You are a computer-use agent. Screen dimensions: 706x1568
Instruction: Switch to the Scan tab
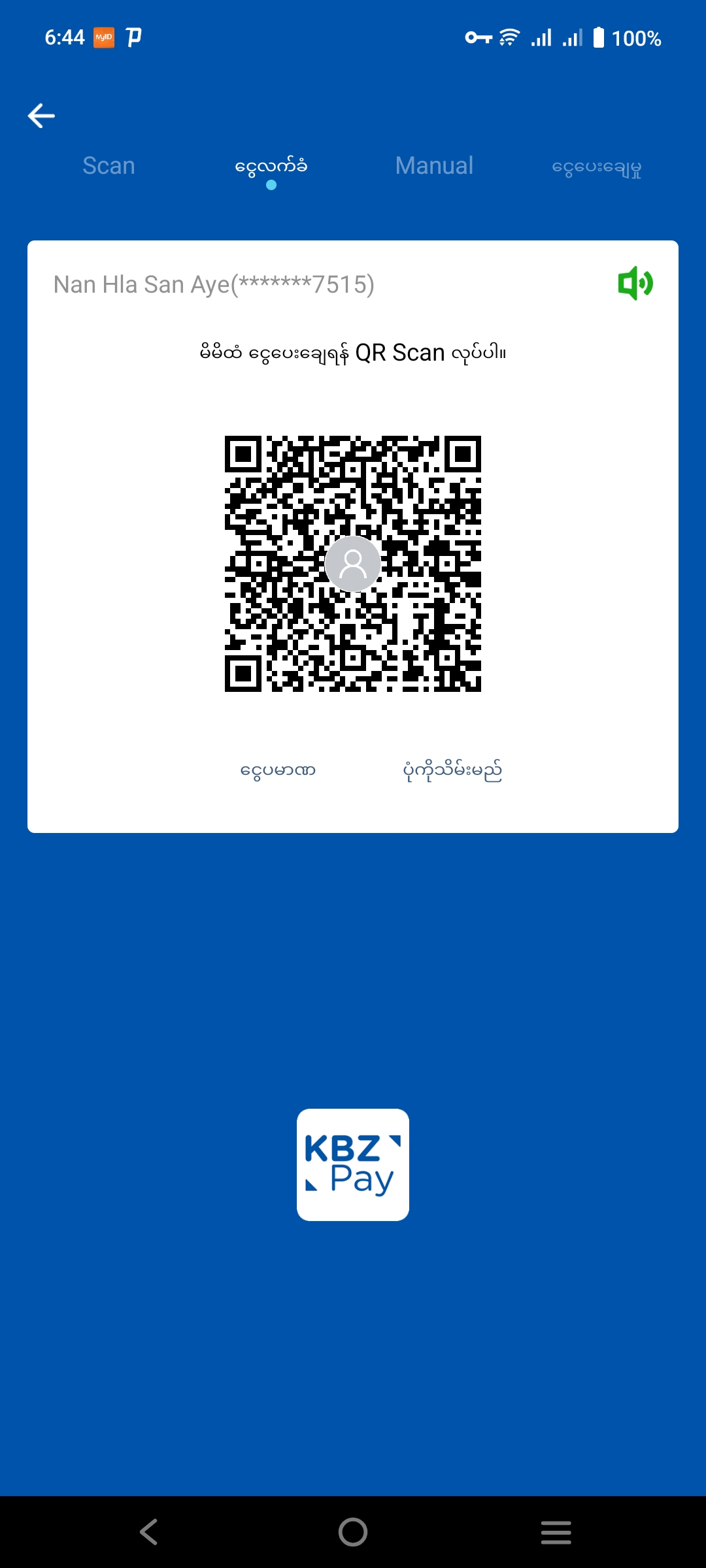[x=109, y=166]
